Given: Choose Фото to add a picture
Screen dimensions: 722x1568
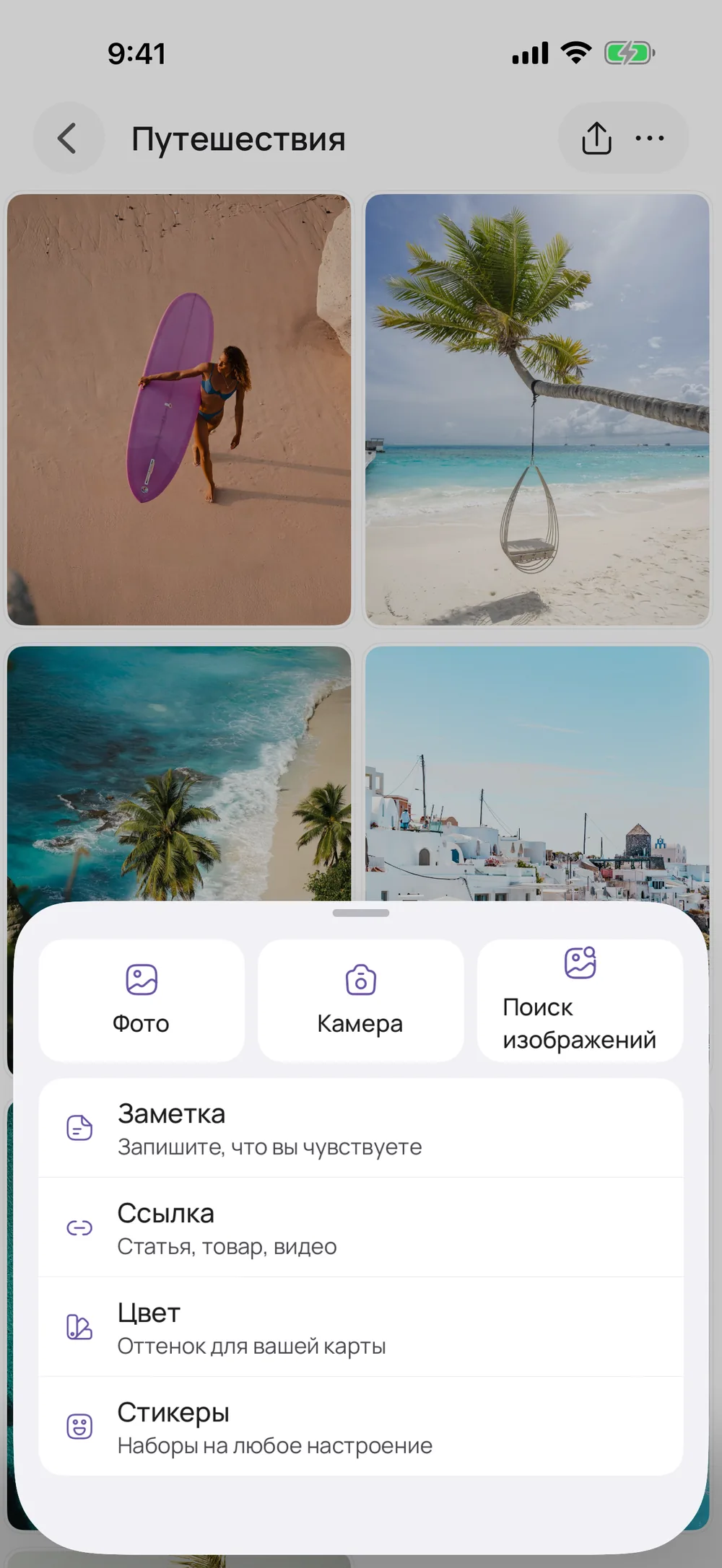Looking at the screenshot, I should pos(142,1000).
